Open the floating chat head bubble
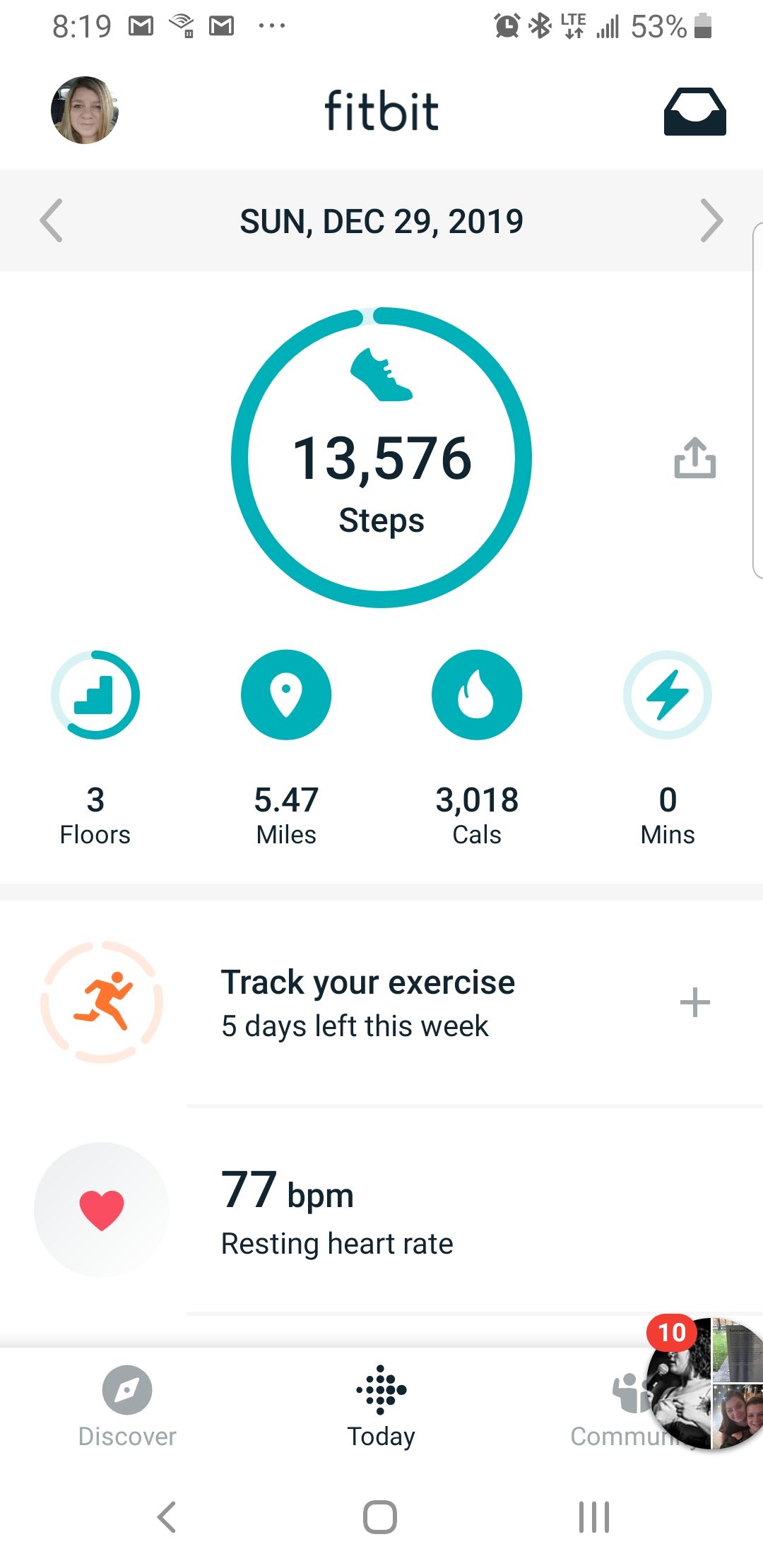The width and height of the screenshot is (763, 1568). pos(706,1384)
